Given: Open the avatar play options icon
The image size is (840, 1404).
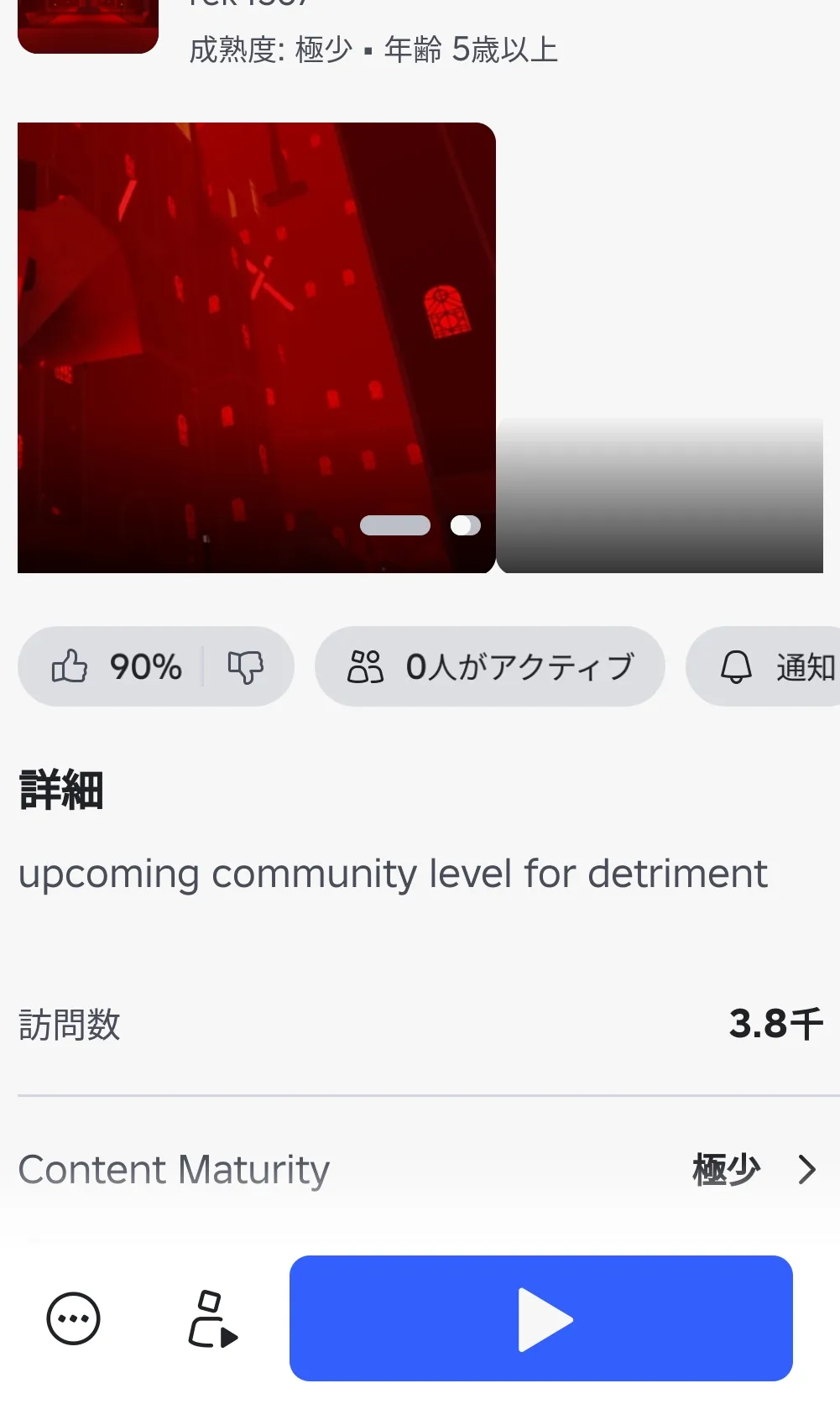Looking at the screenshot, I should [x=211, y=1319].
